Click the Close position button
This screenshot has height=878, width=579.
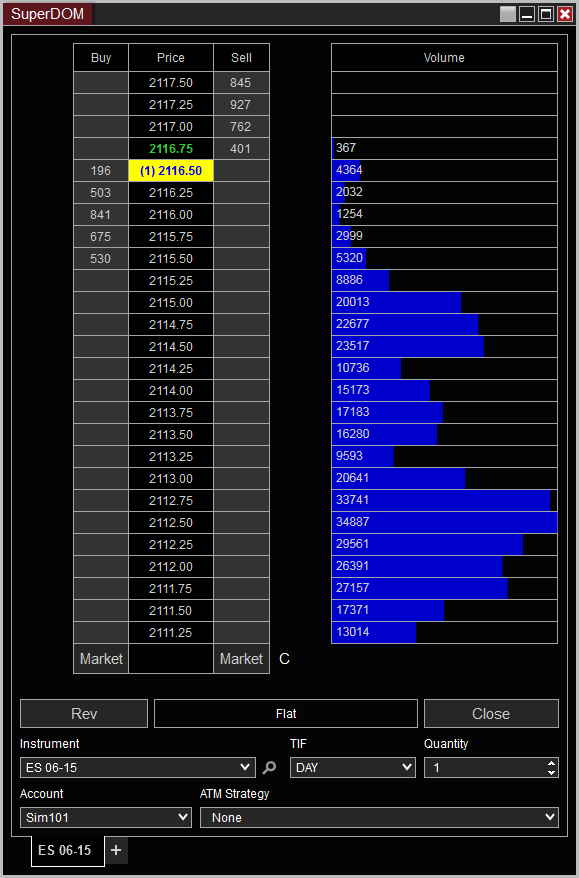491,713
